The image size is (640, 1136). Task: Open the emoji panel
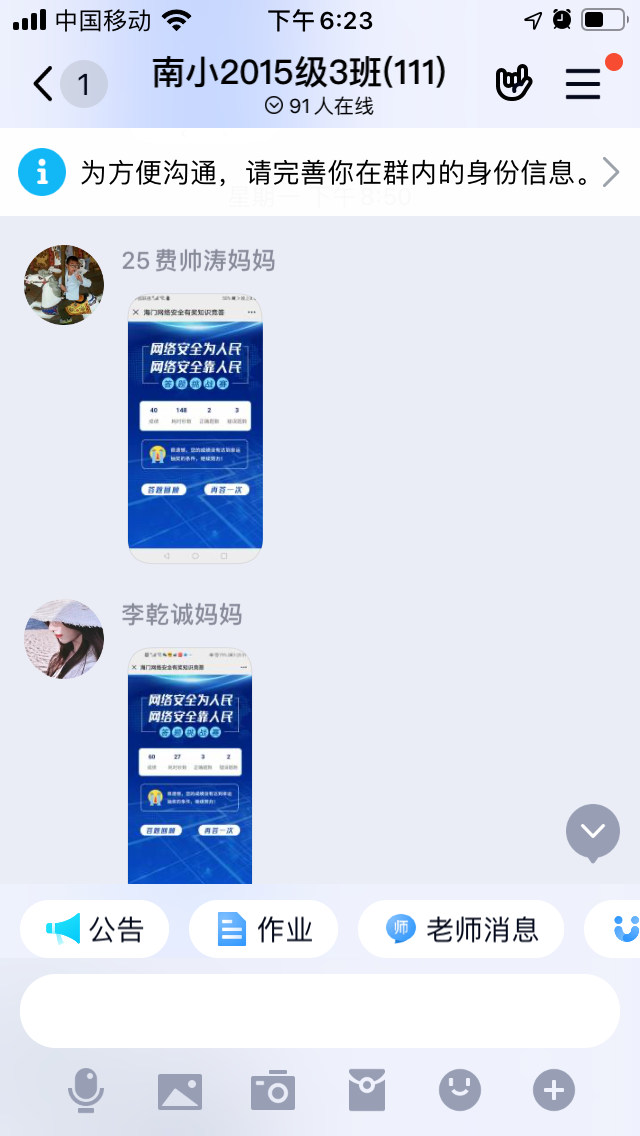(460, 1090)
